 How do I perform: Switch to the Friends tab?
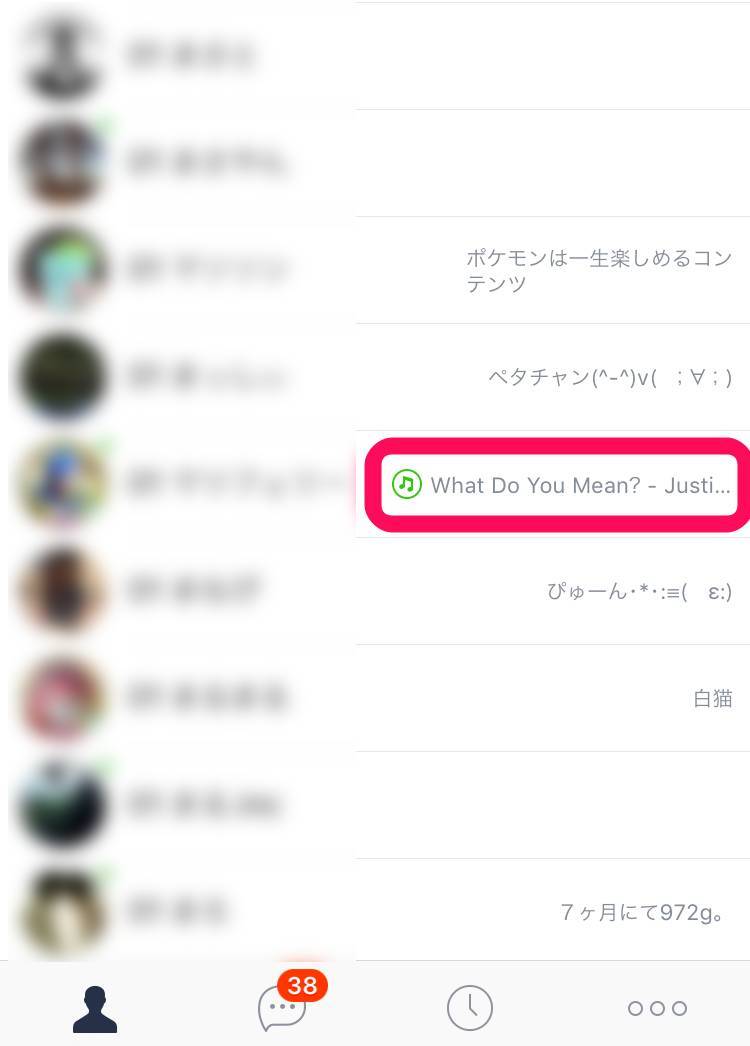pyautogui.click(x=94, y=1008)
